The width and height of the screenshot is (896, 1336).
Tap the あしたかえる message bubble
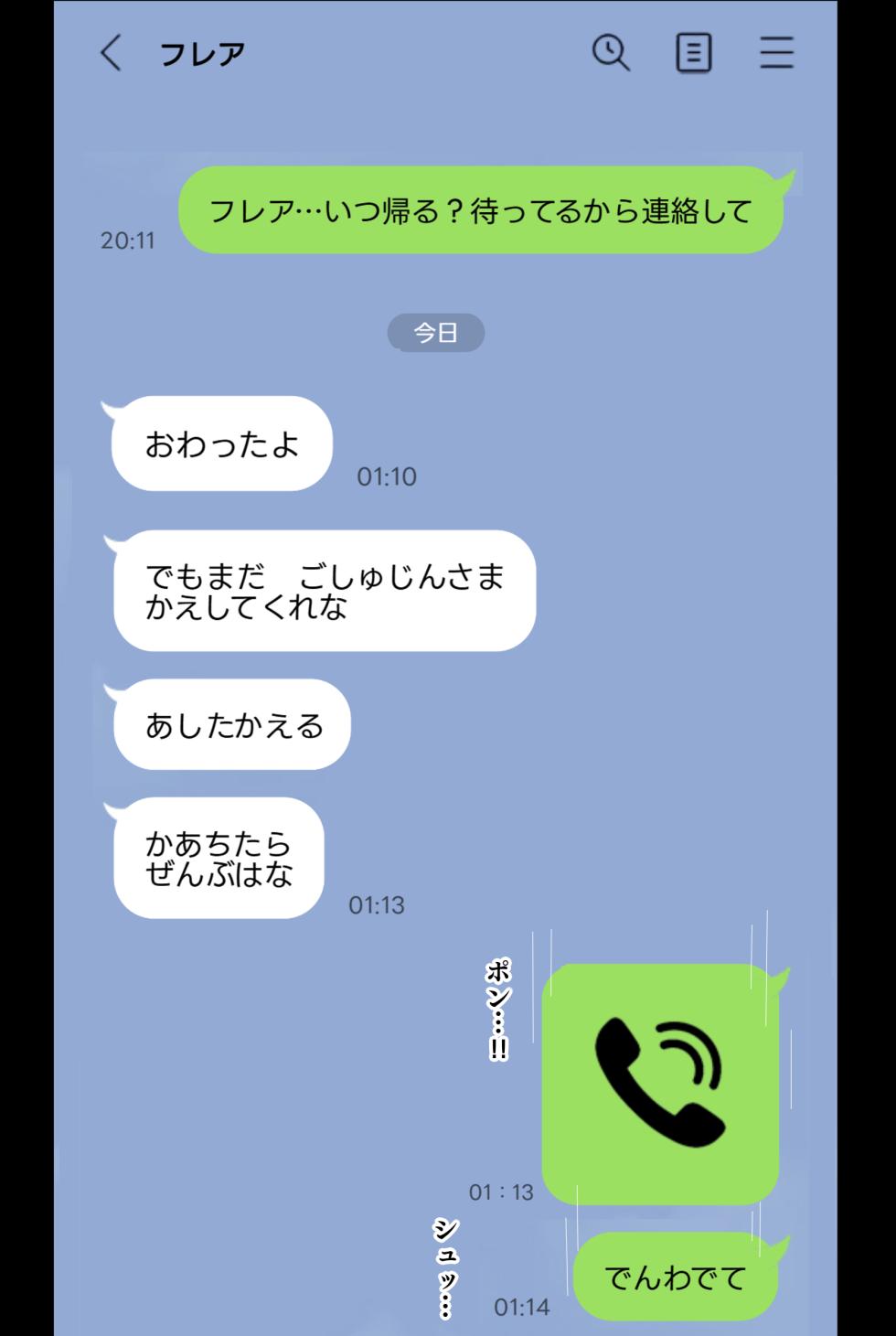click(231, 723)
